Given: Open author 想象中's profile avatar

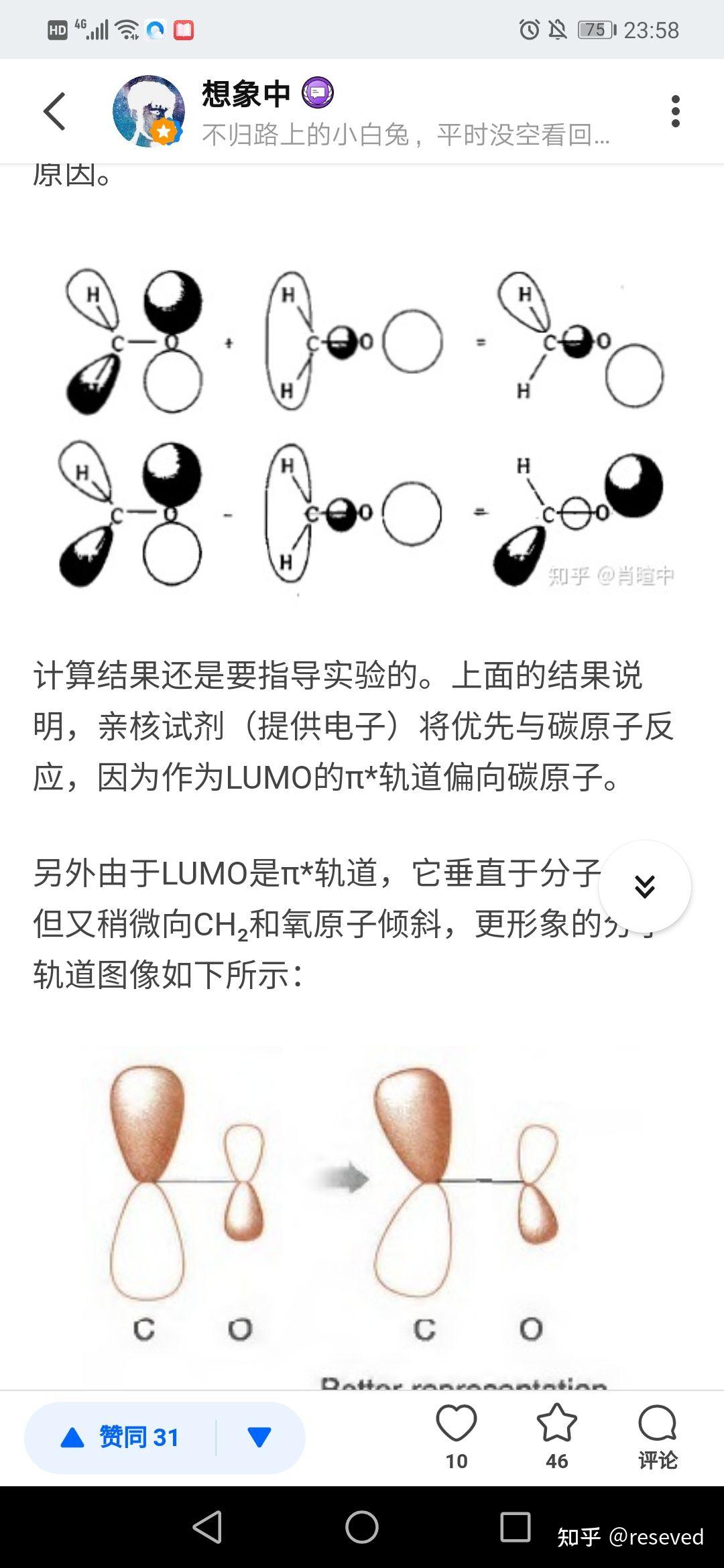Looking at the screenshot, I should (x=149, y=111).
